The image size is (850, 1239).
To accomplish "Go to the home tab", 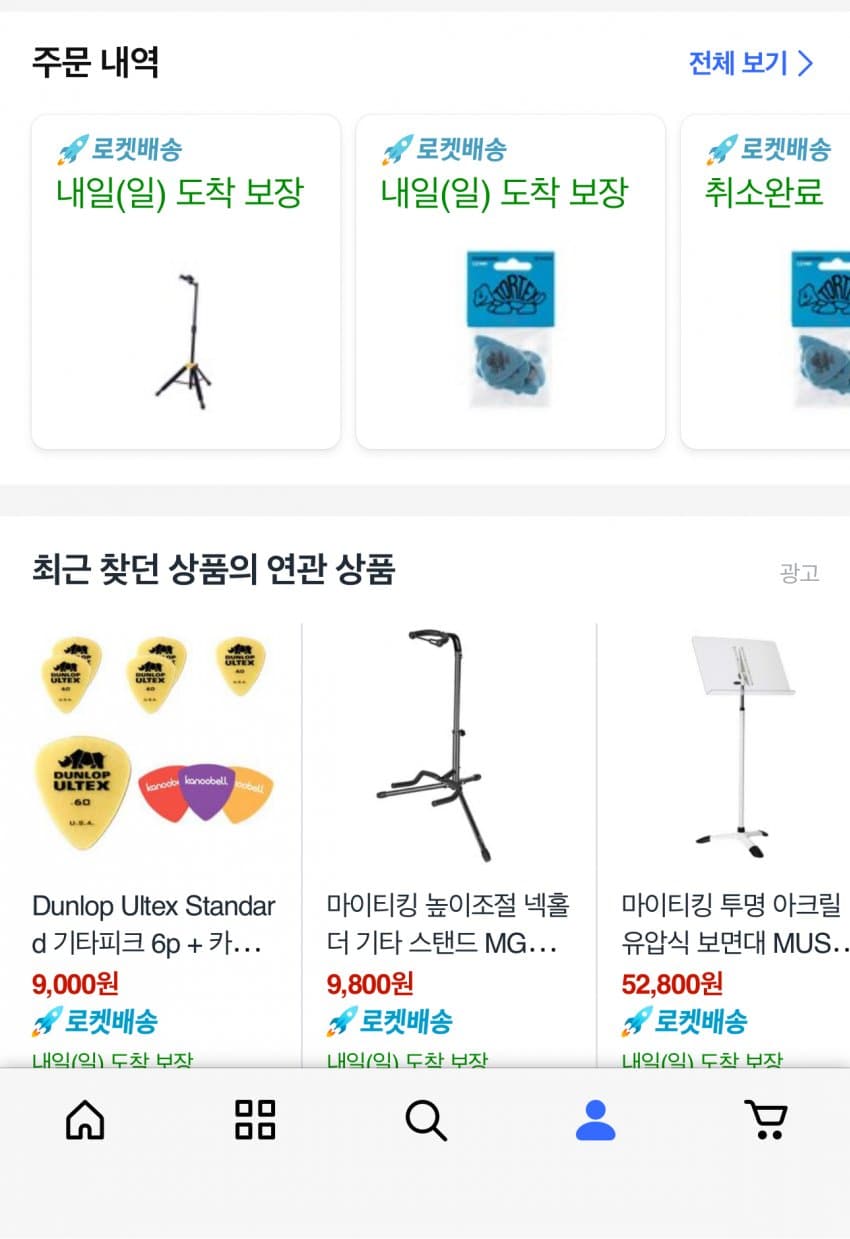I will pyautogui.click(x=85, y=1120).
